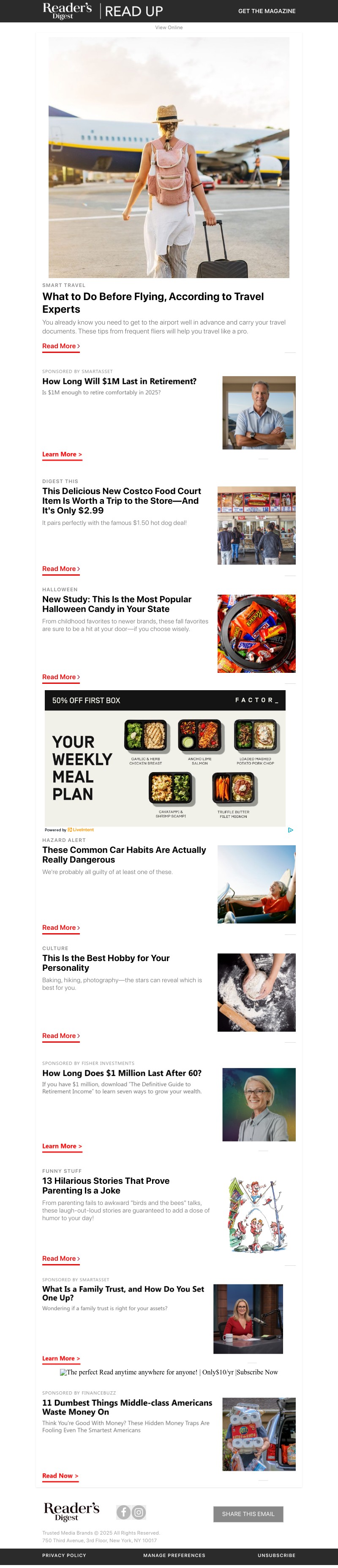Read More on best hobby for your personality
The height and width of the screenshot is (1568, 338).
pos(61,1036)
